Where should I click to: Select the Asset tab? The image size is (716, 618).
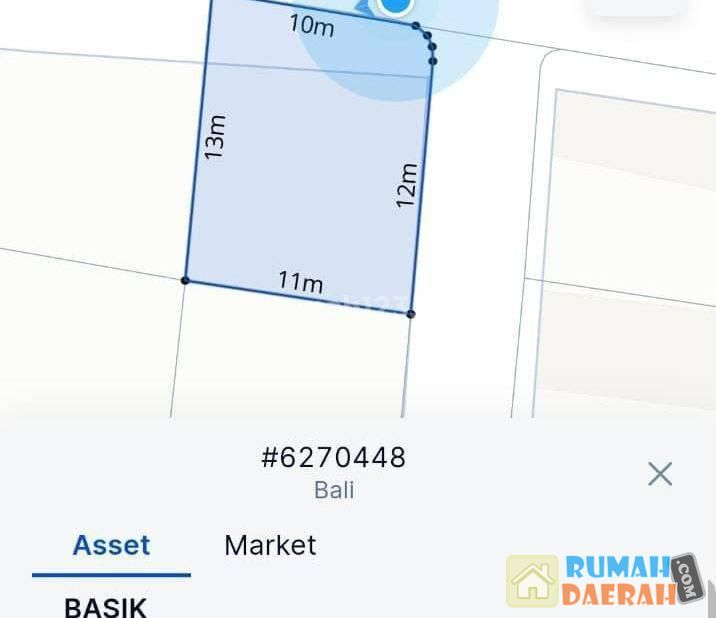point(111,545)
